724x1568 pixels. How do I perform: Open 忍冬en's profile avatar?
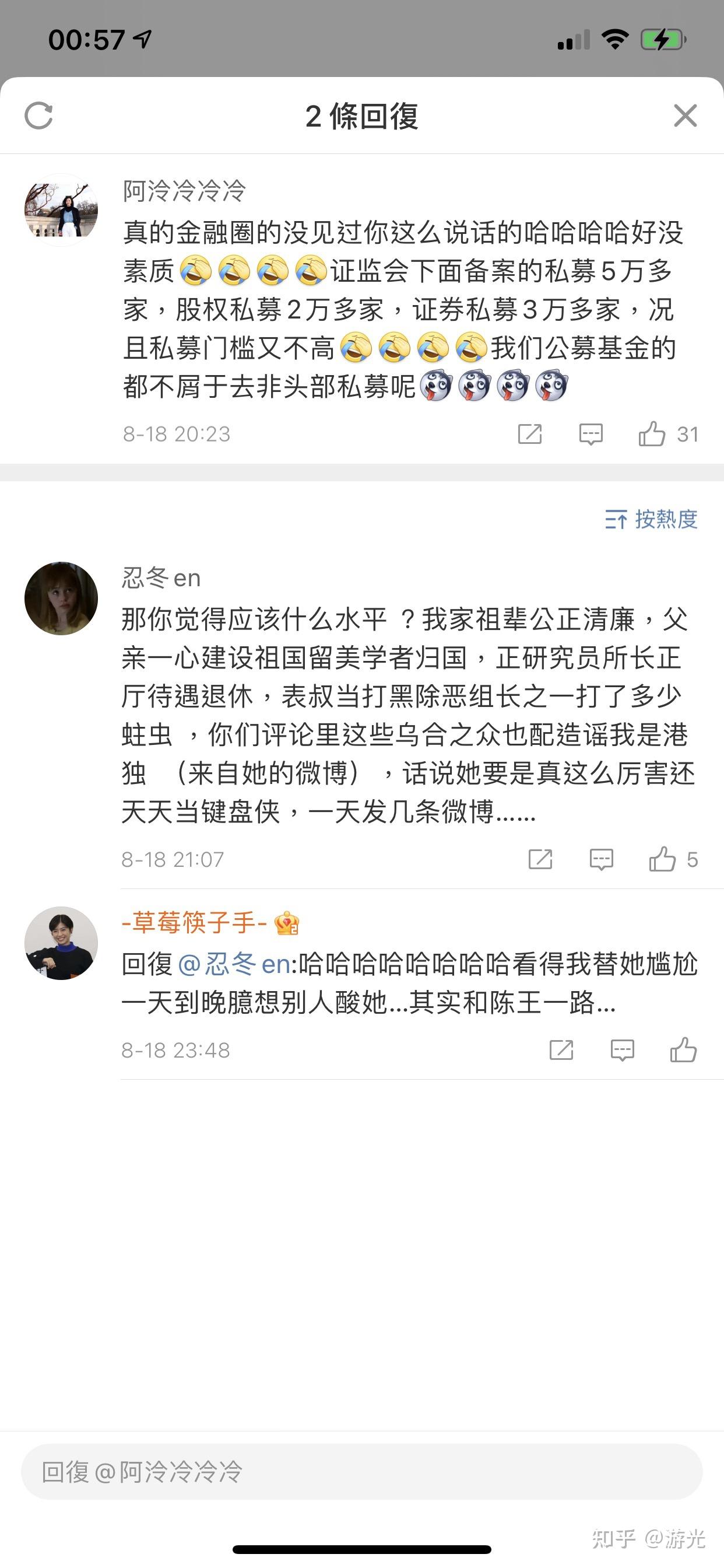click(x=61, y=598)
